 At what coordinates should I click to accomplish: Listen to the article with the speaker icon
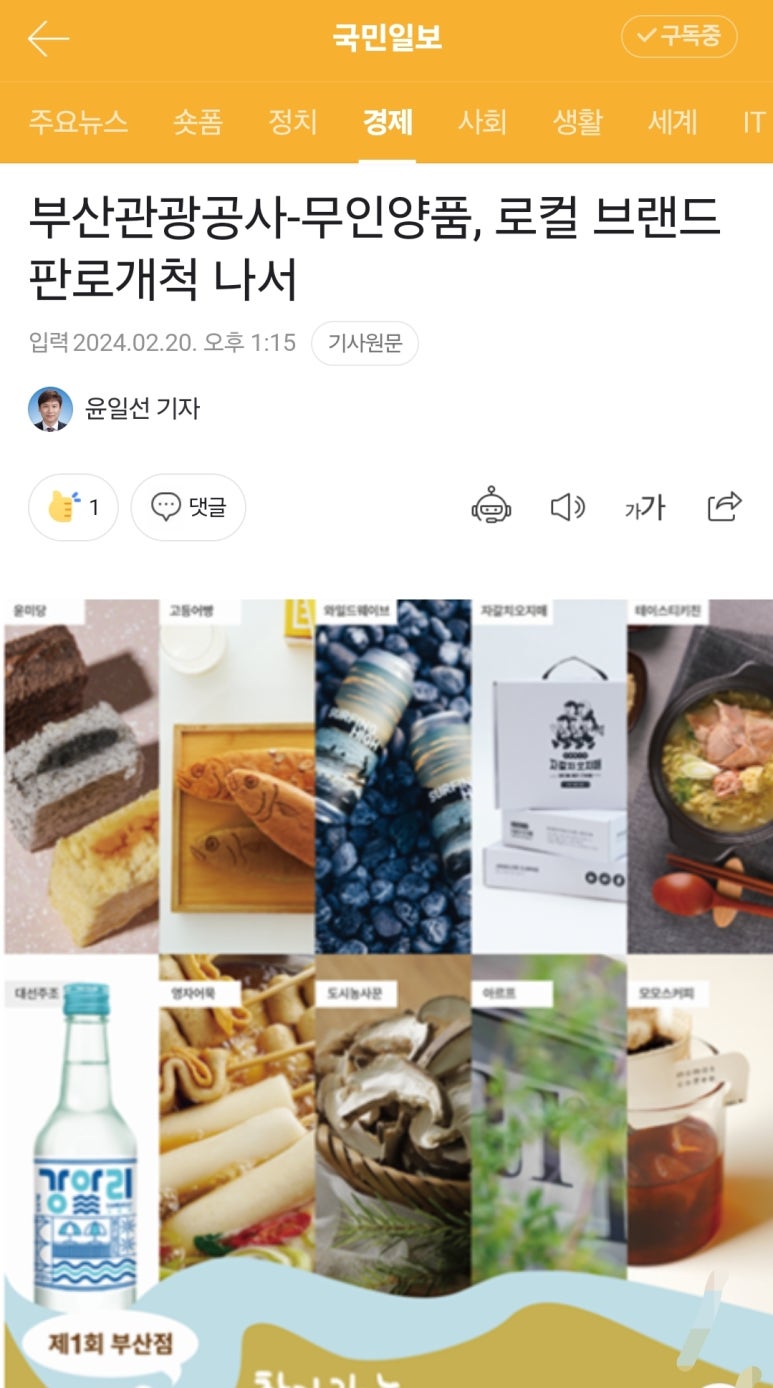[x=567, y=507]
